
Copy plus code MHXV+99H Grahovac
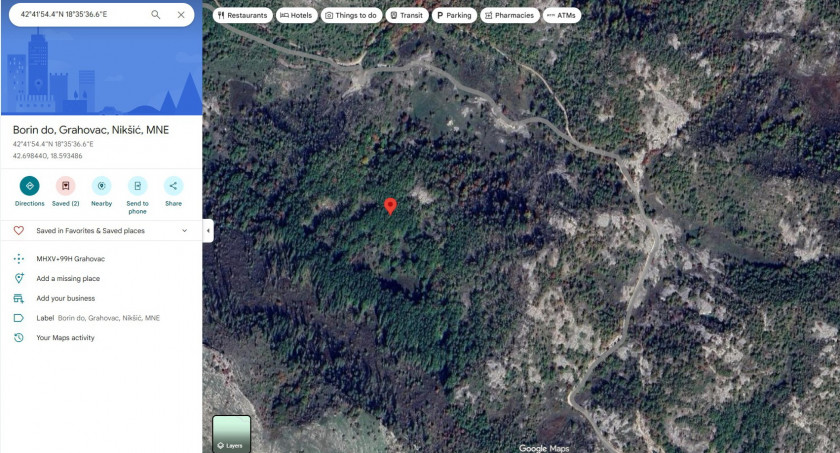(70, 259)
